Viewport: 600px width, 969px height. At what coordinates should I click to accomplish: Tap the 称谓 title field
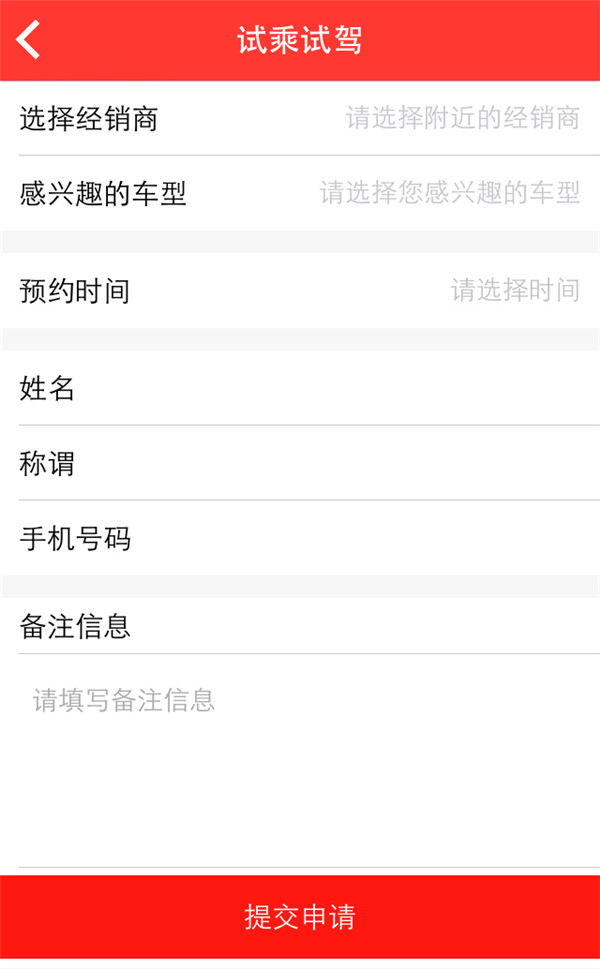[300, 463]
